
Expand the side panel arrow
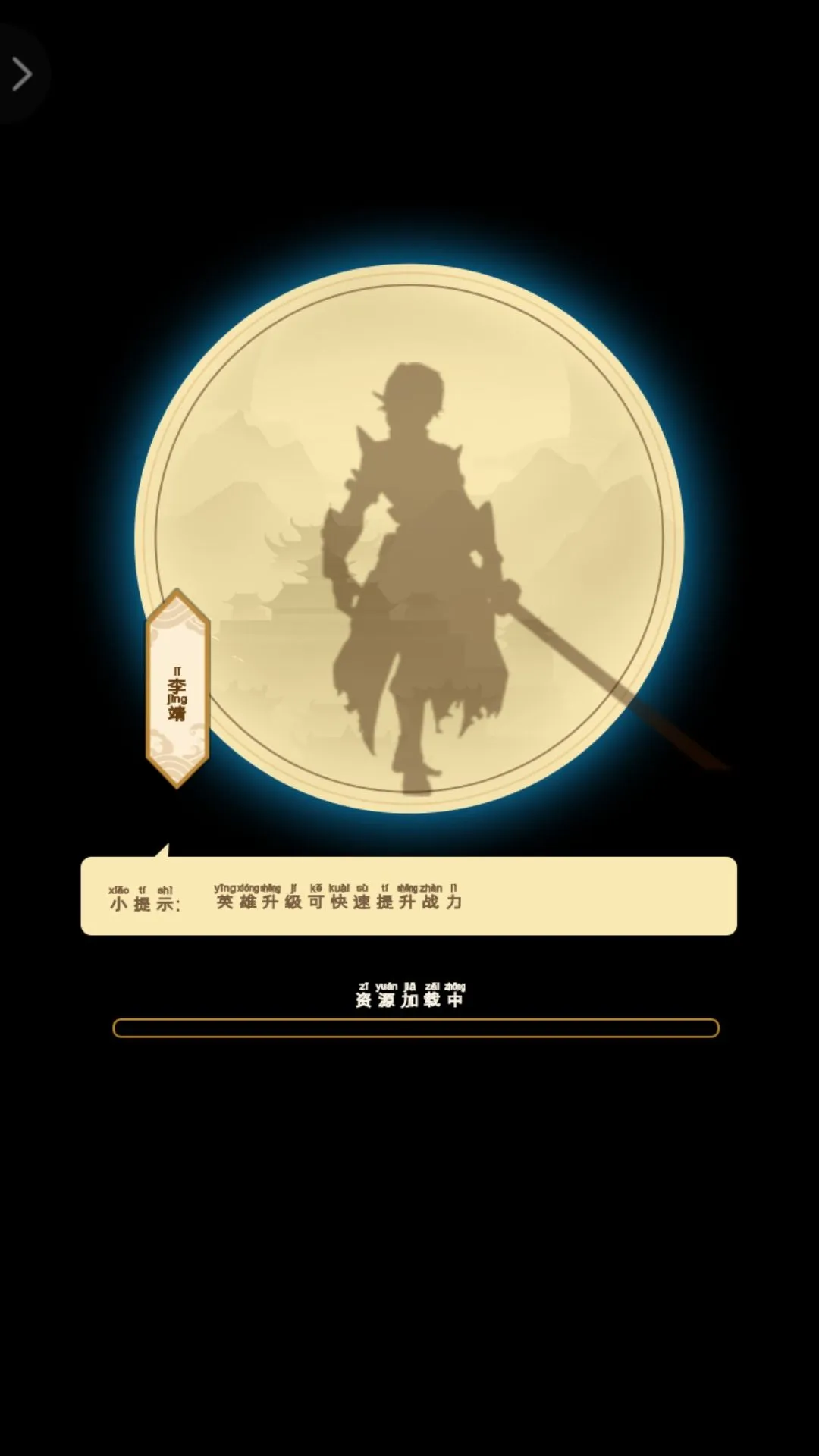tap(21, 74)
